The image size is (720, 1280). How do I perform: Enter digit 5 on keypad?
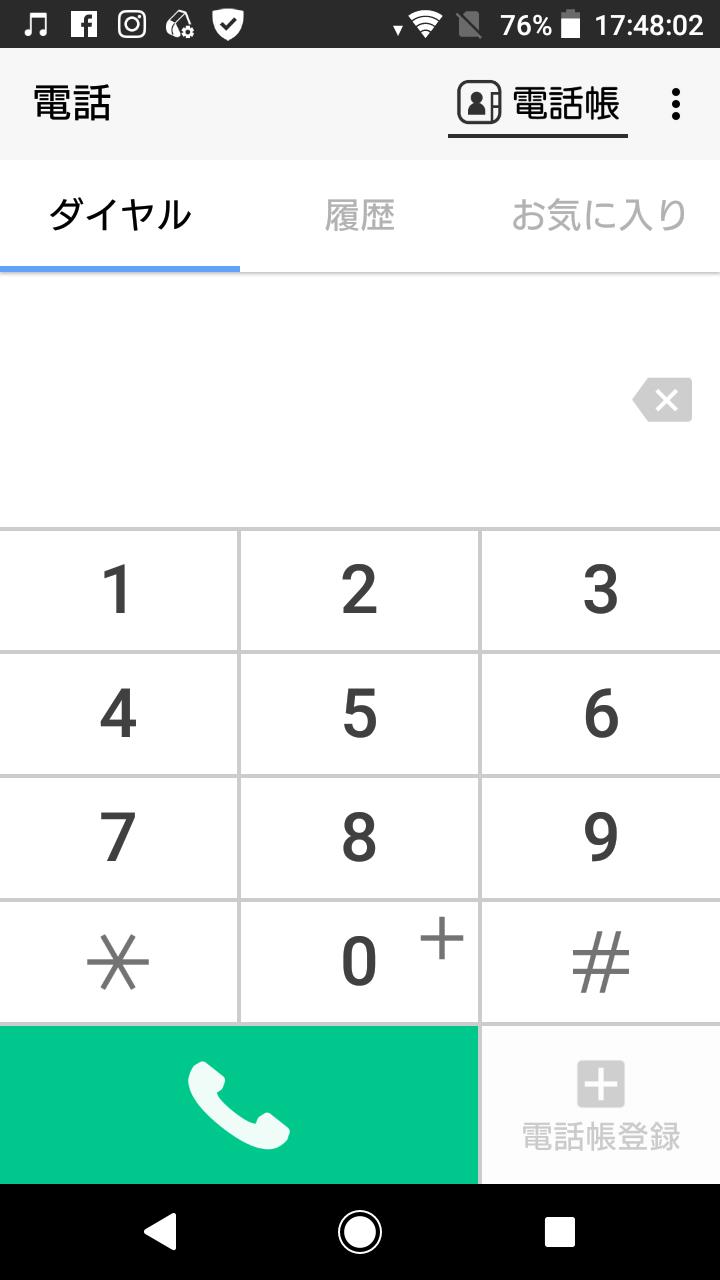click(x=360, y=714)
